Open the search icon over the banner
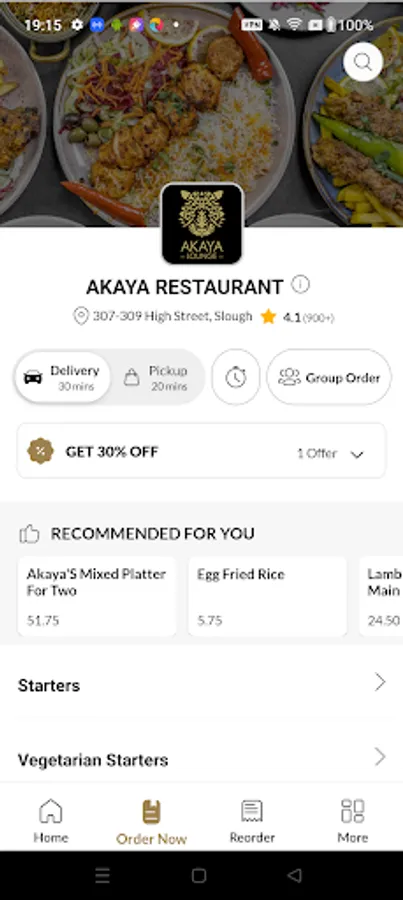Image resolution: width=403 pixels, height=900 pixels. point(363,61)
